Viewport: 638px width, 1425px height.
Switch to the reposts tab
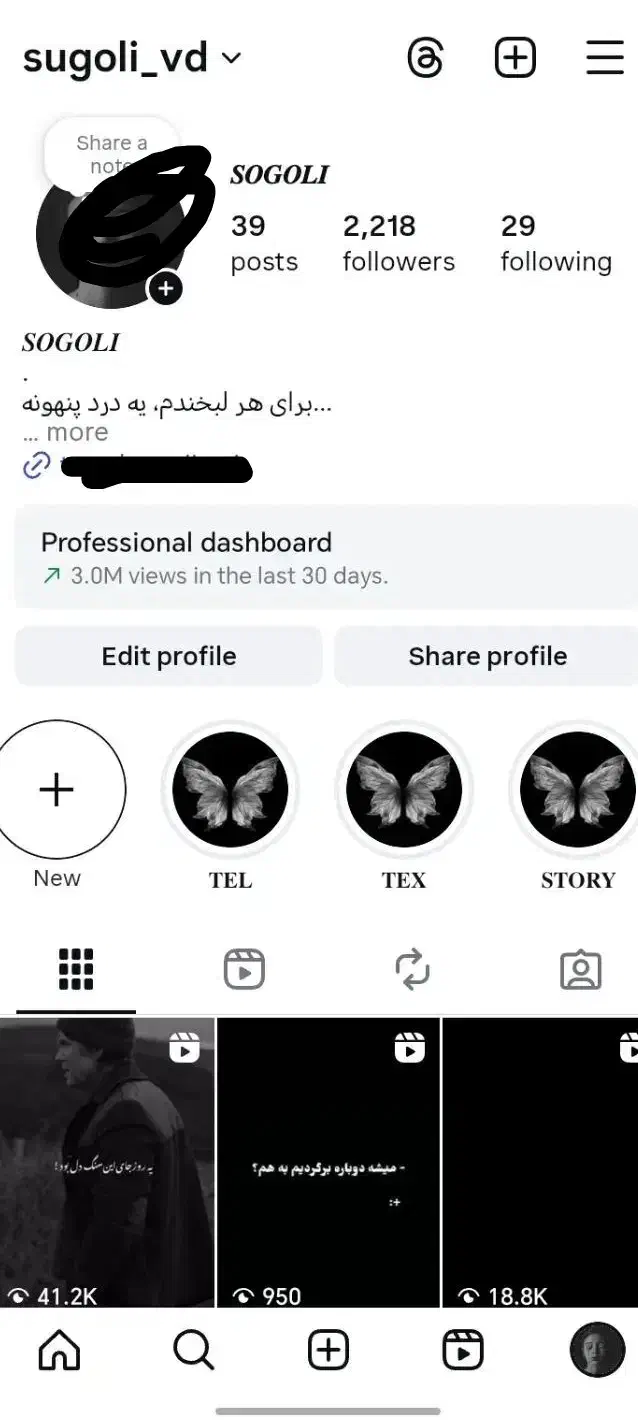[412, 969]
